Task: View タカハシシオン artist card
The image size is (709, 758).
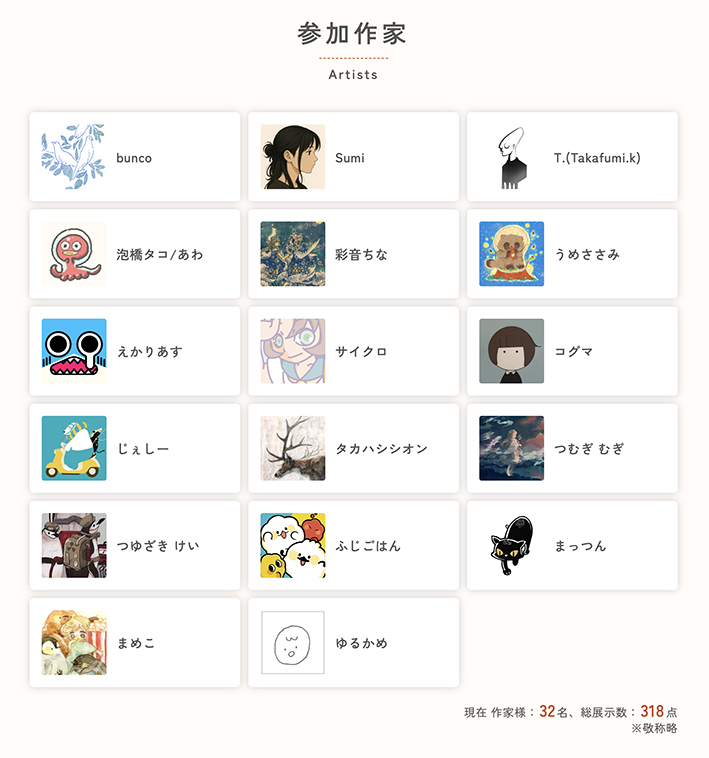Action: coord(353,448)
